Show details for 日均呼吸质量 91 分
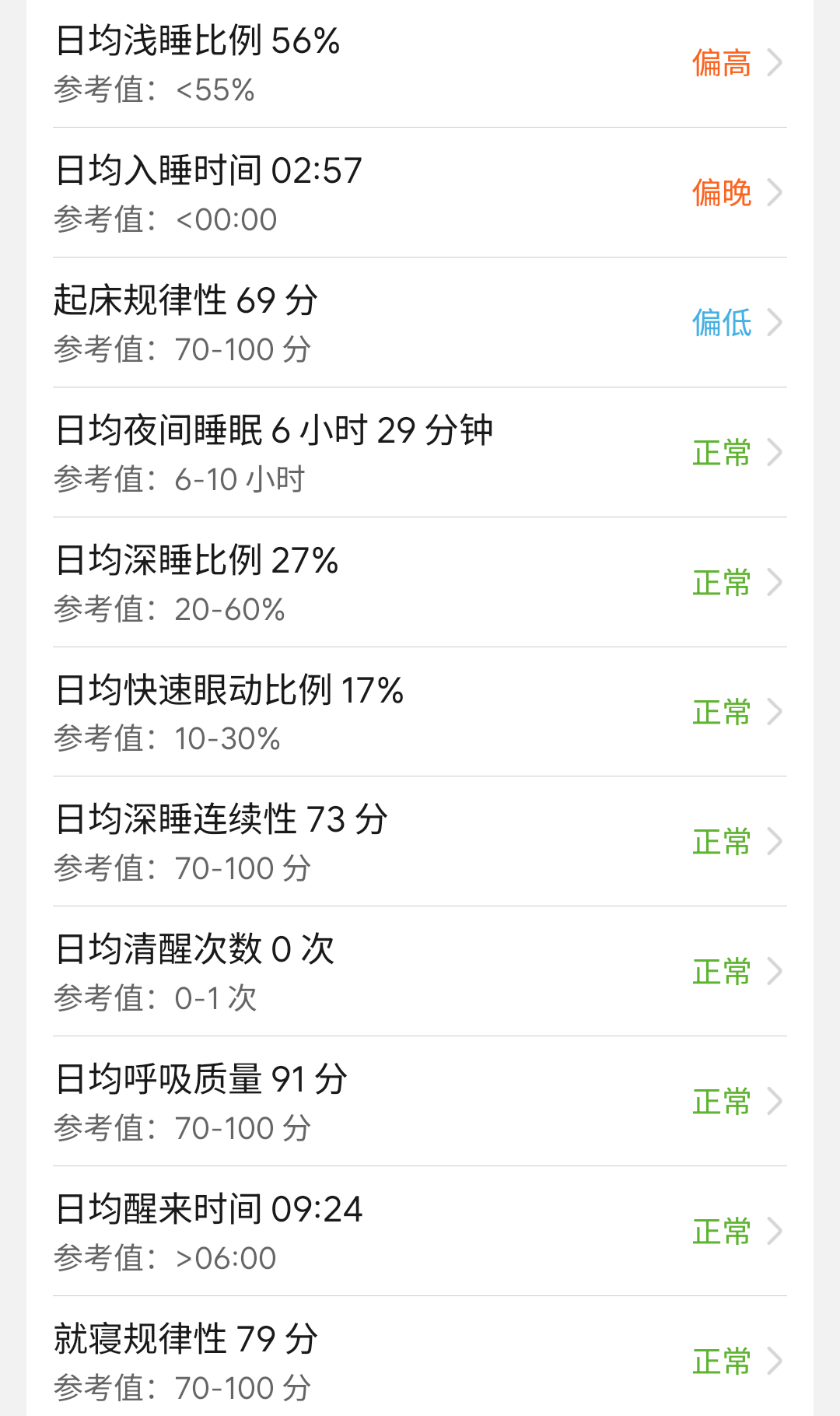 click(x=420, y=1102)
